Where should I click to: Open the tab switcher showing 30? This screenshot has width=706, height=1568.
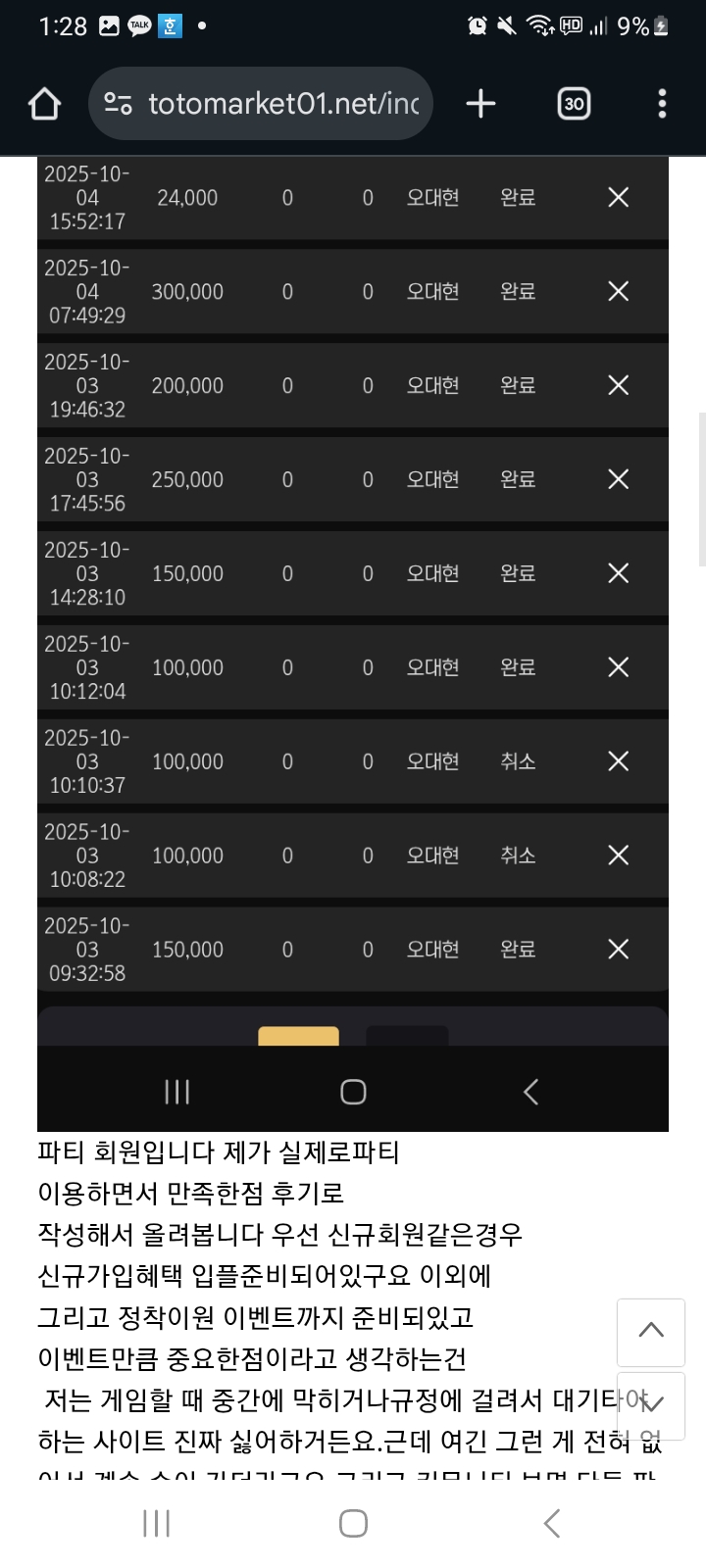pyautogui.click(x=574, y=104)
